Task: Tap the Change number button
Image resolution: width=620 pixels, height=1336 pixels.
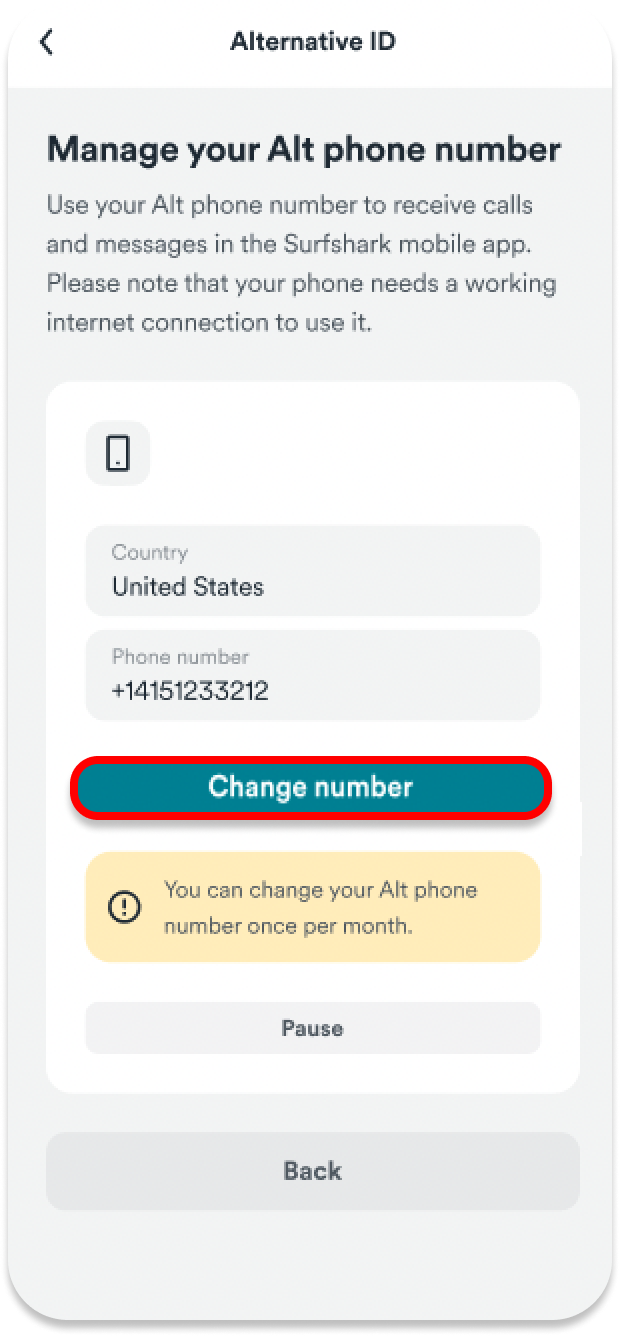Action: [311, 788]
